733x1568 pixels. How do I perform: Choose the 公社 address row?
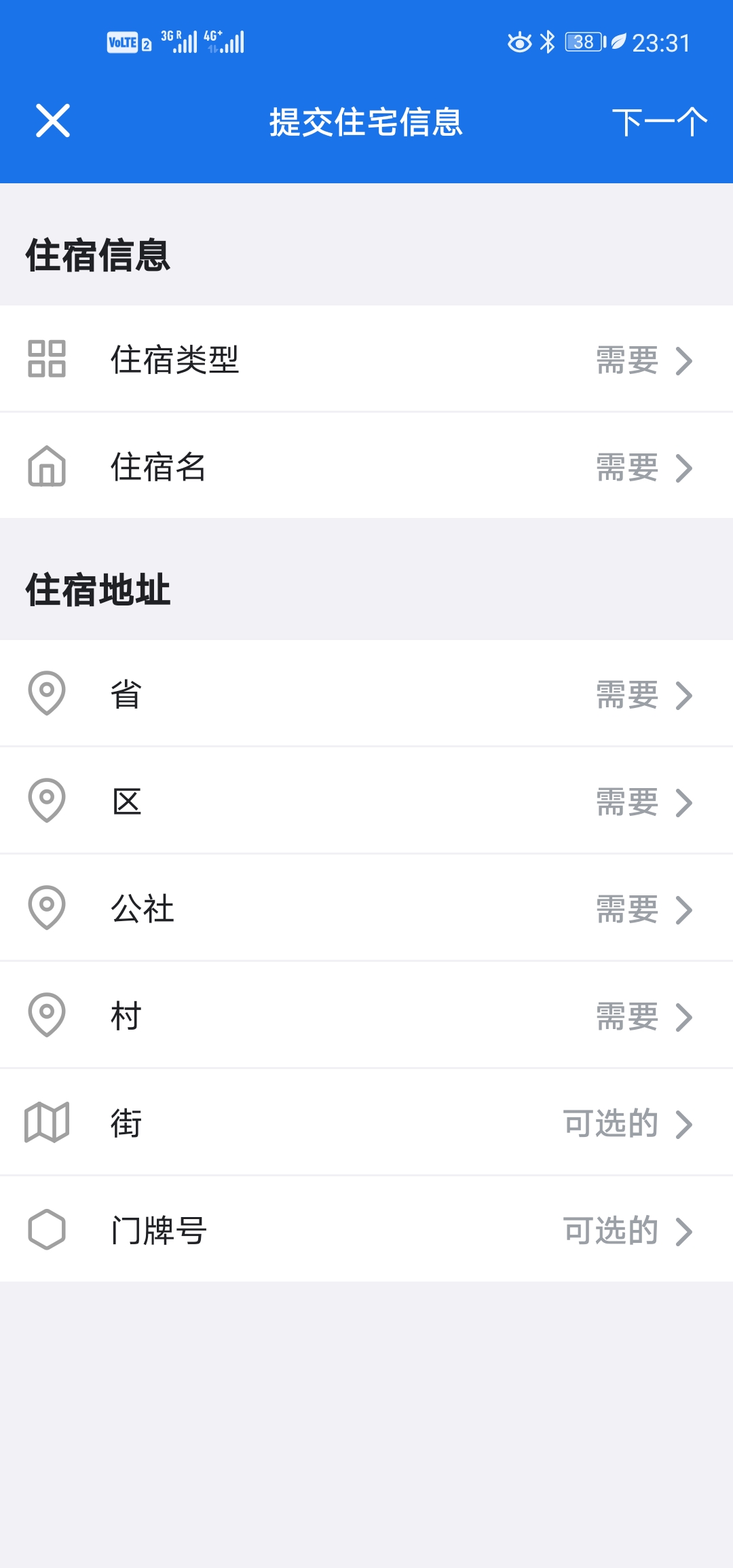coord(366,908)
